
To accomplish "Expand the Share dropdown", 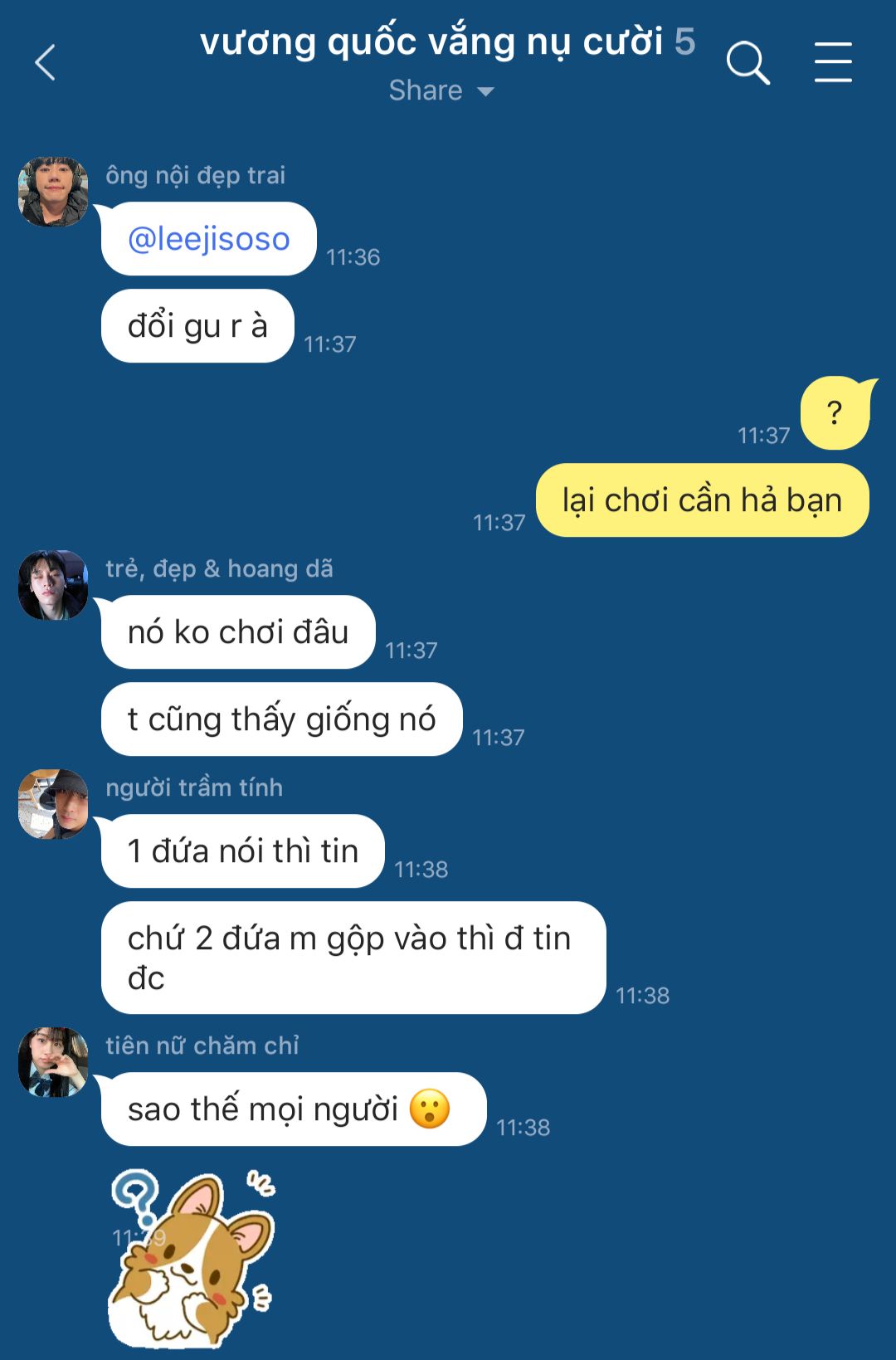I will [x=441, y=90].
